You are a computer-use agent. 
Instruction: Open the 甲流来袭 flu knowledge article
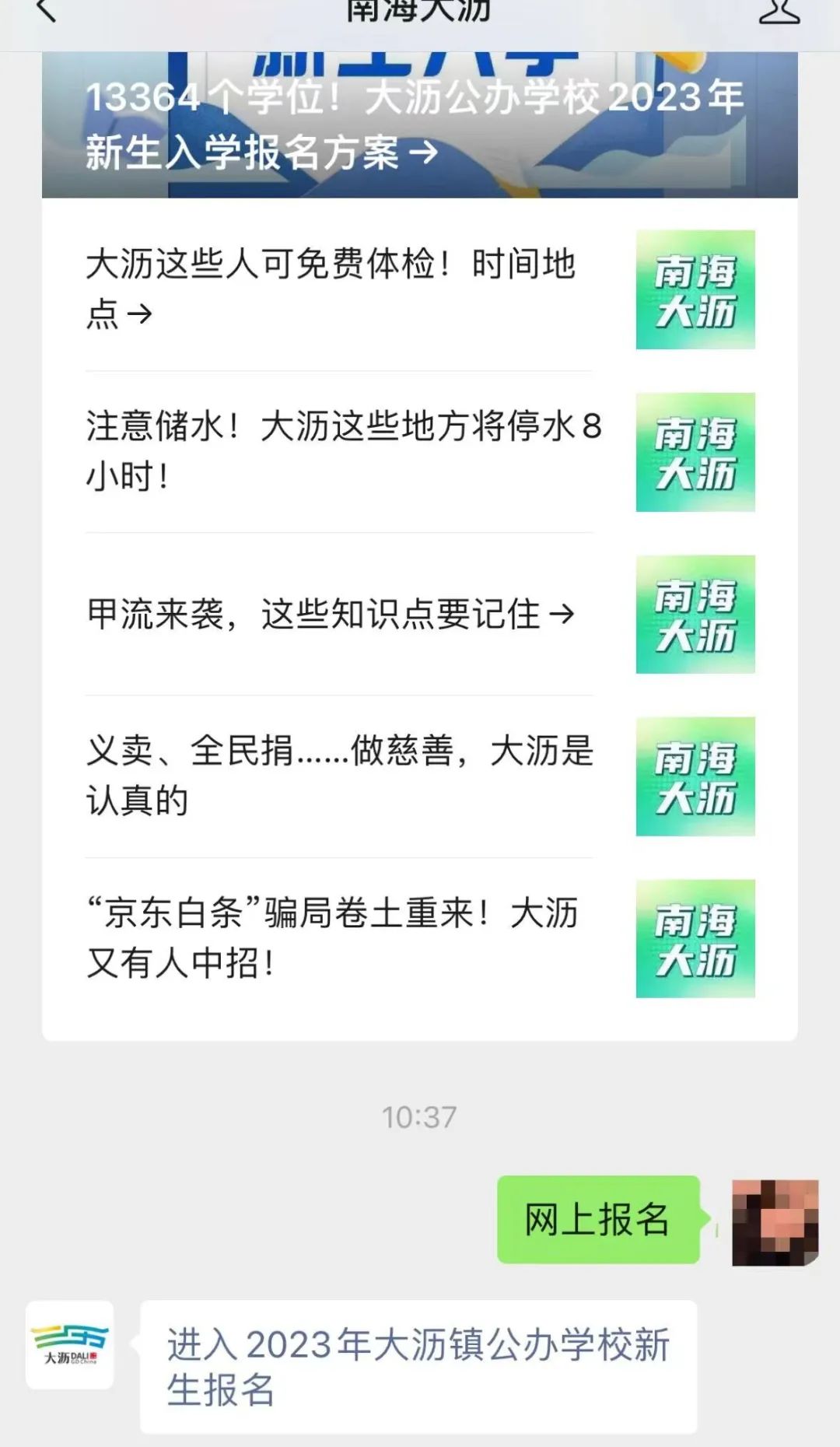pos(420,614)
